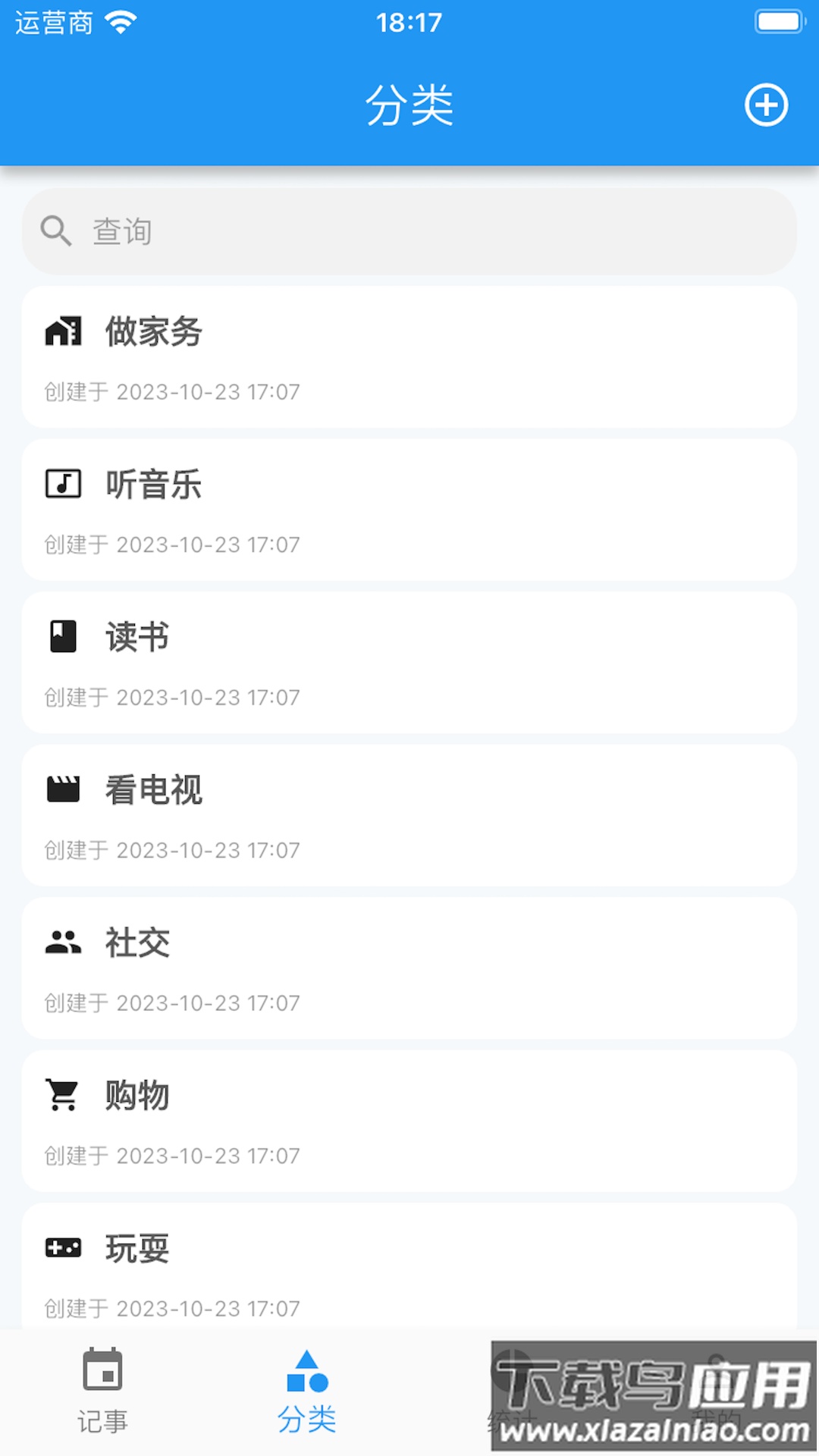Screen dimensions: 819x1456
Task: Tap the 查询 search input field
Action: [303, 231]
